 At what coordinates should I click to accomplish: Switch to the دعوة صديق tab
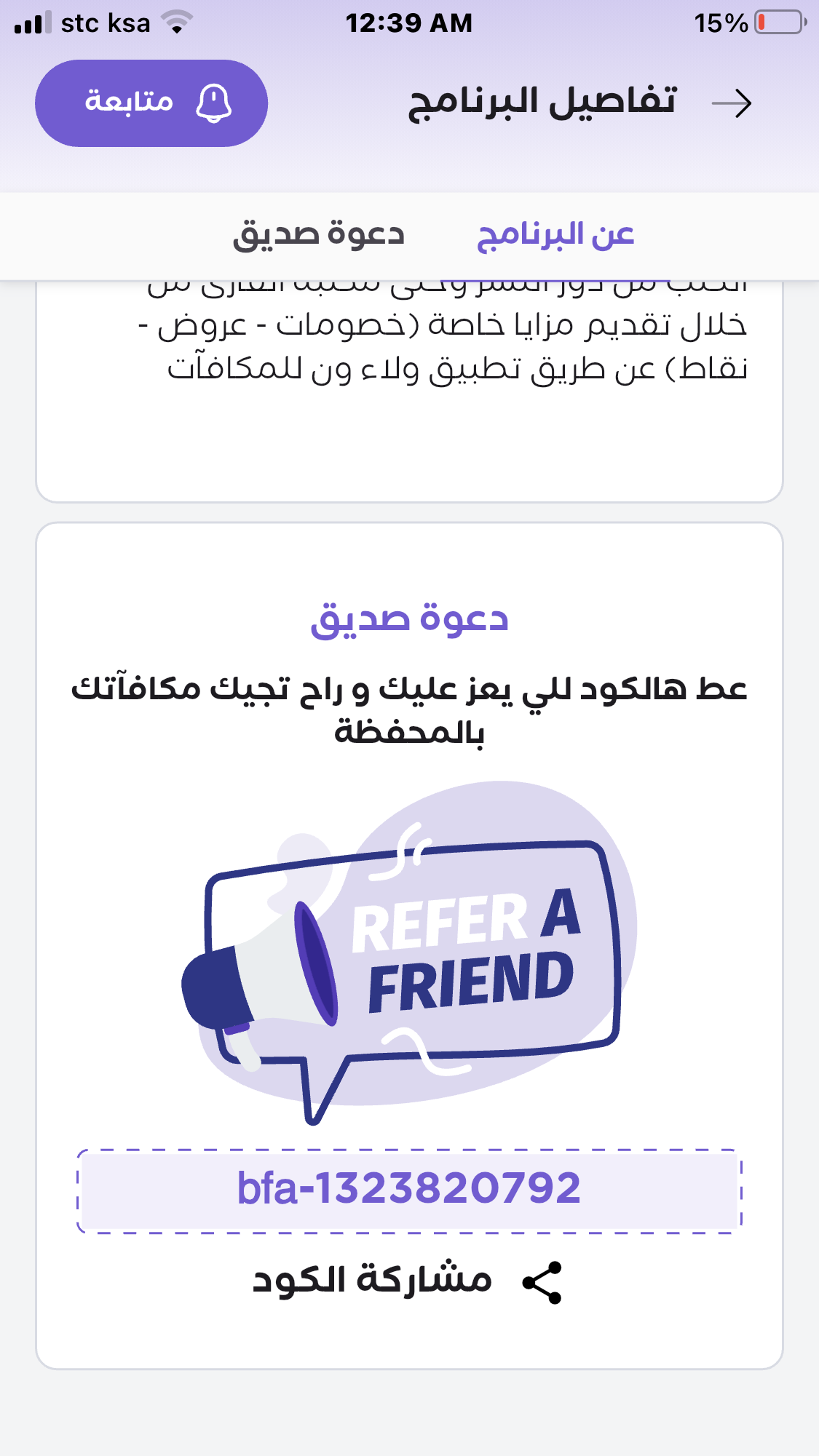click(317, 234)
